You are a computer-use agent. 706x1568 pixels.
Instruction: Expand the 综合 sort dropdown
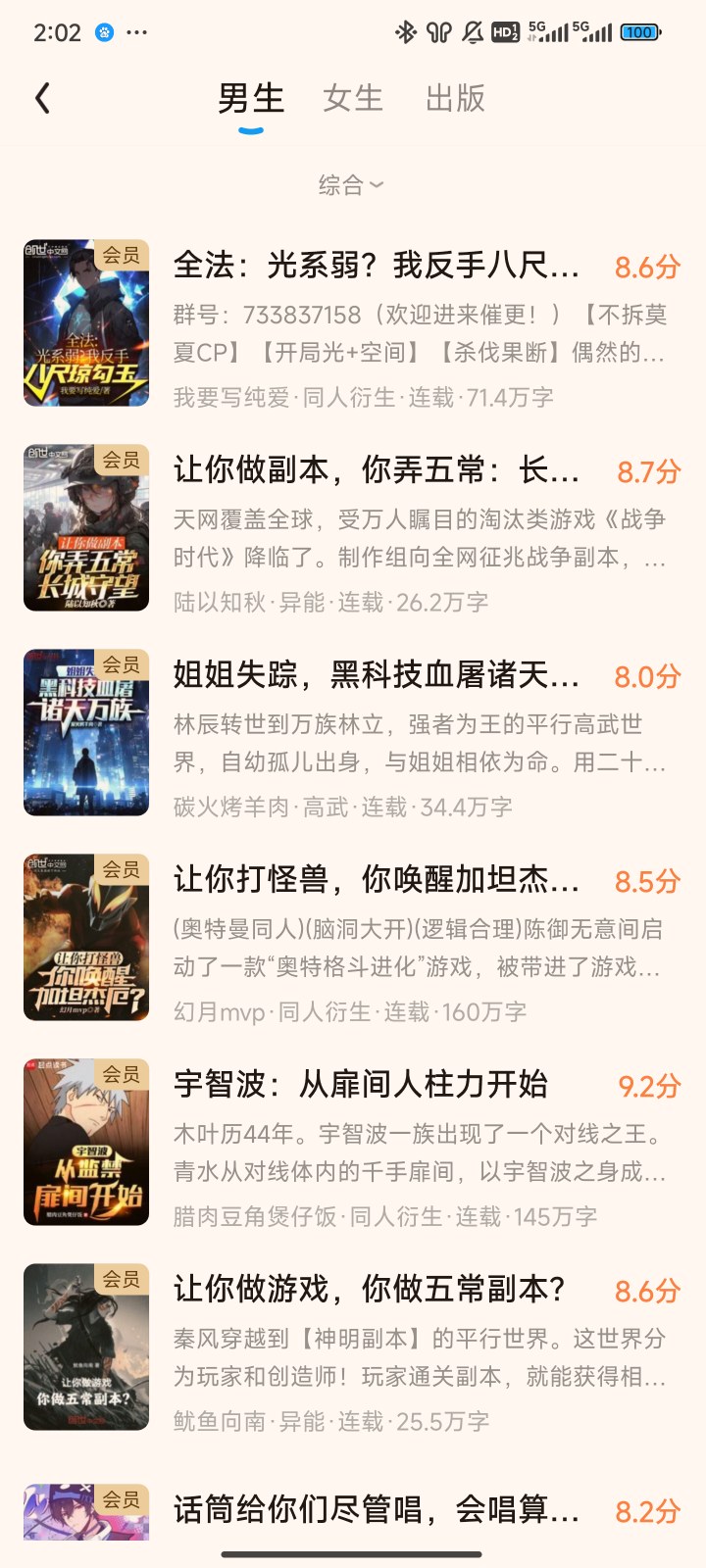[351, 184]
